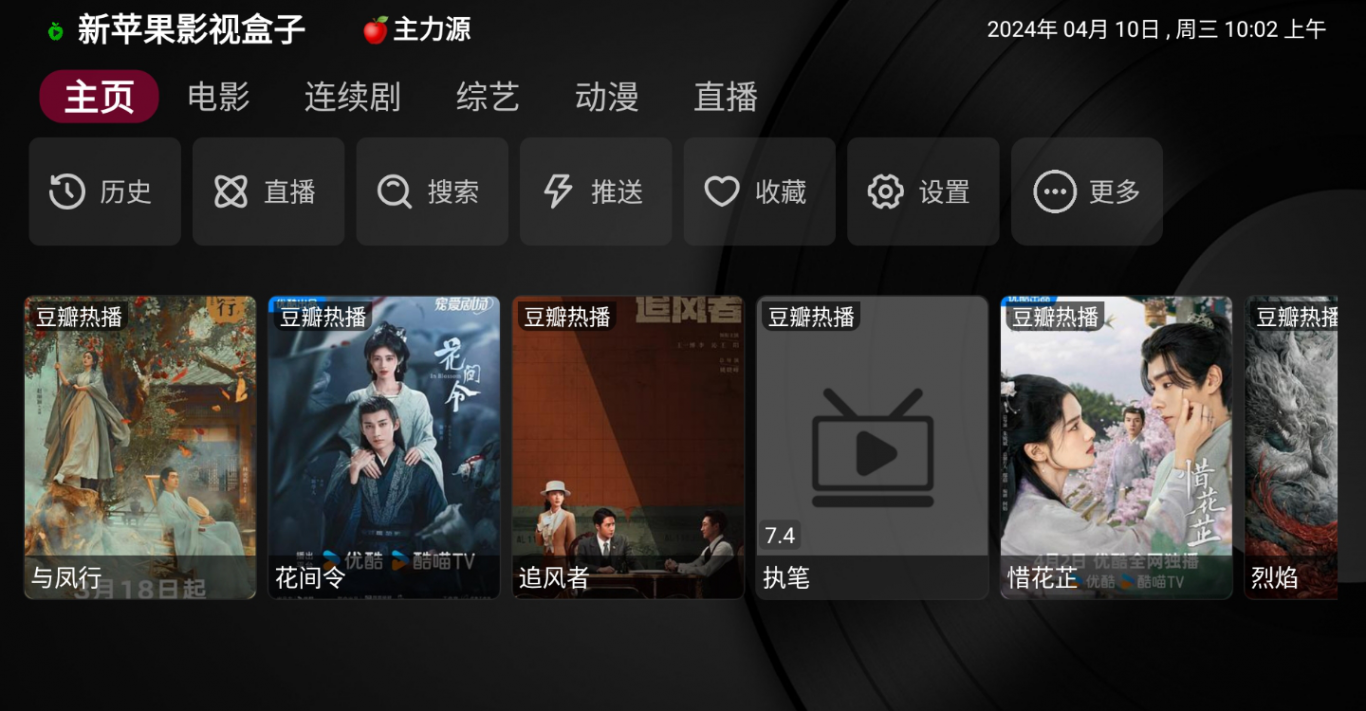Open 设置 settings
Viewport: 1366px width, 711px height.
coord(923,191)
